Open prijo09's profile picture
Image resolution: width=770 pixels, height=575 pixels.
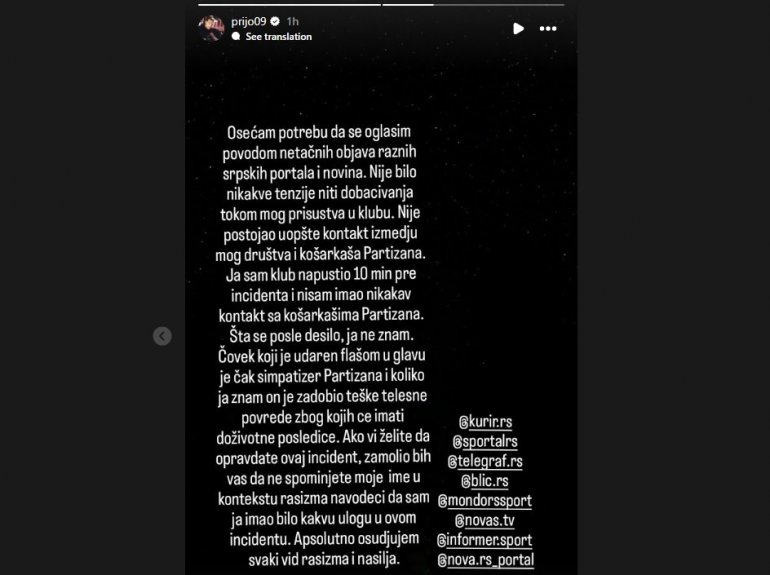tap(211, 28)
